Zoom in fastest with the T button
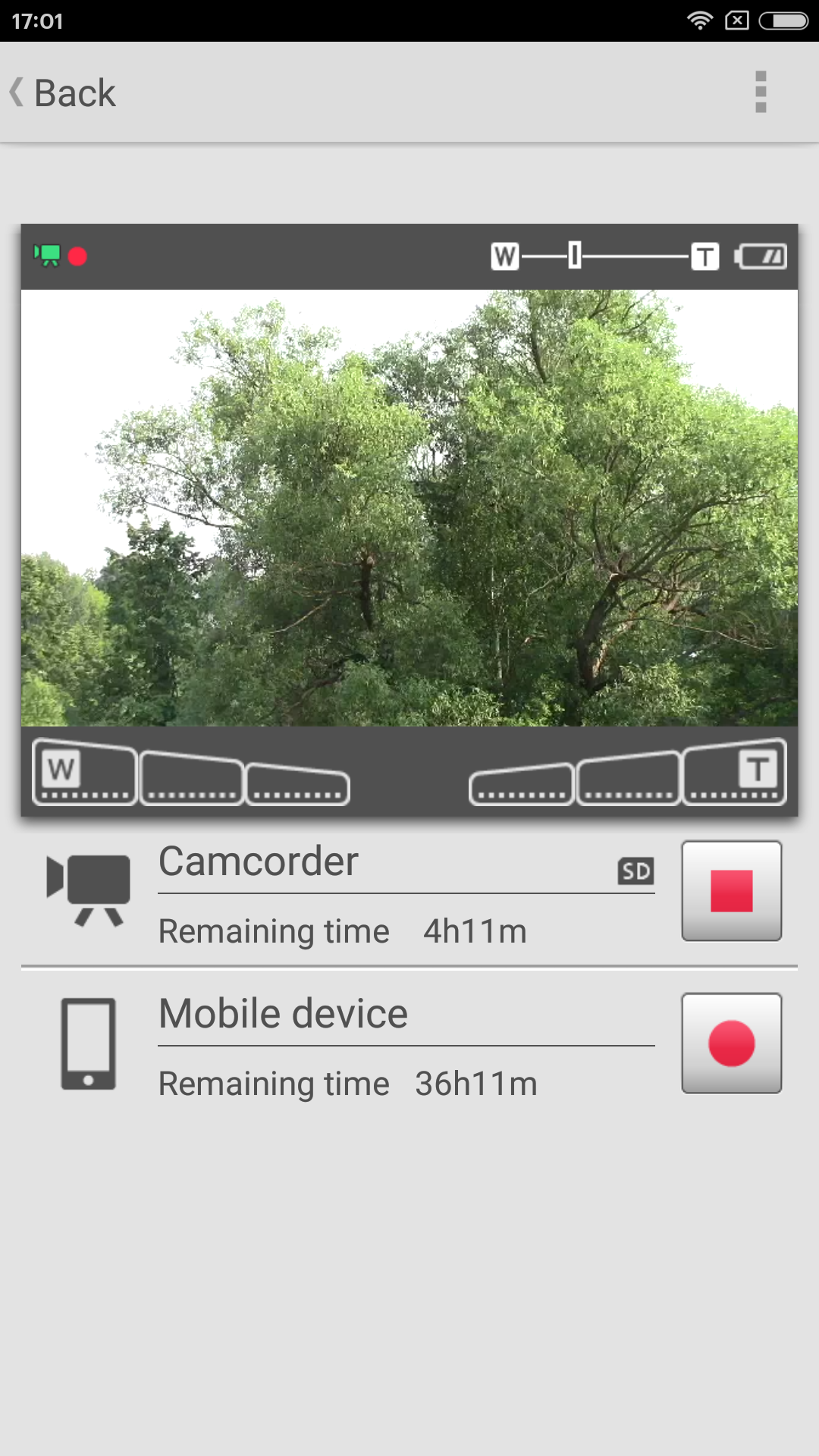Viewport: 819px width, 1456px height. [x=735, y=772]
